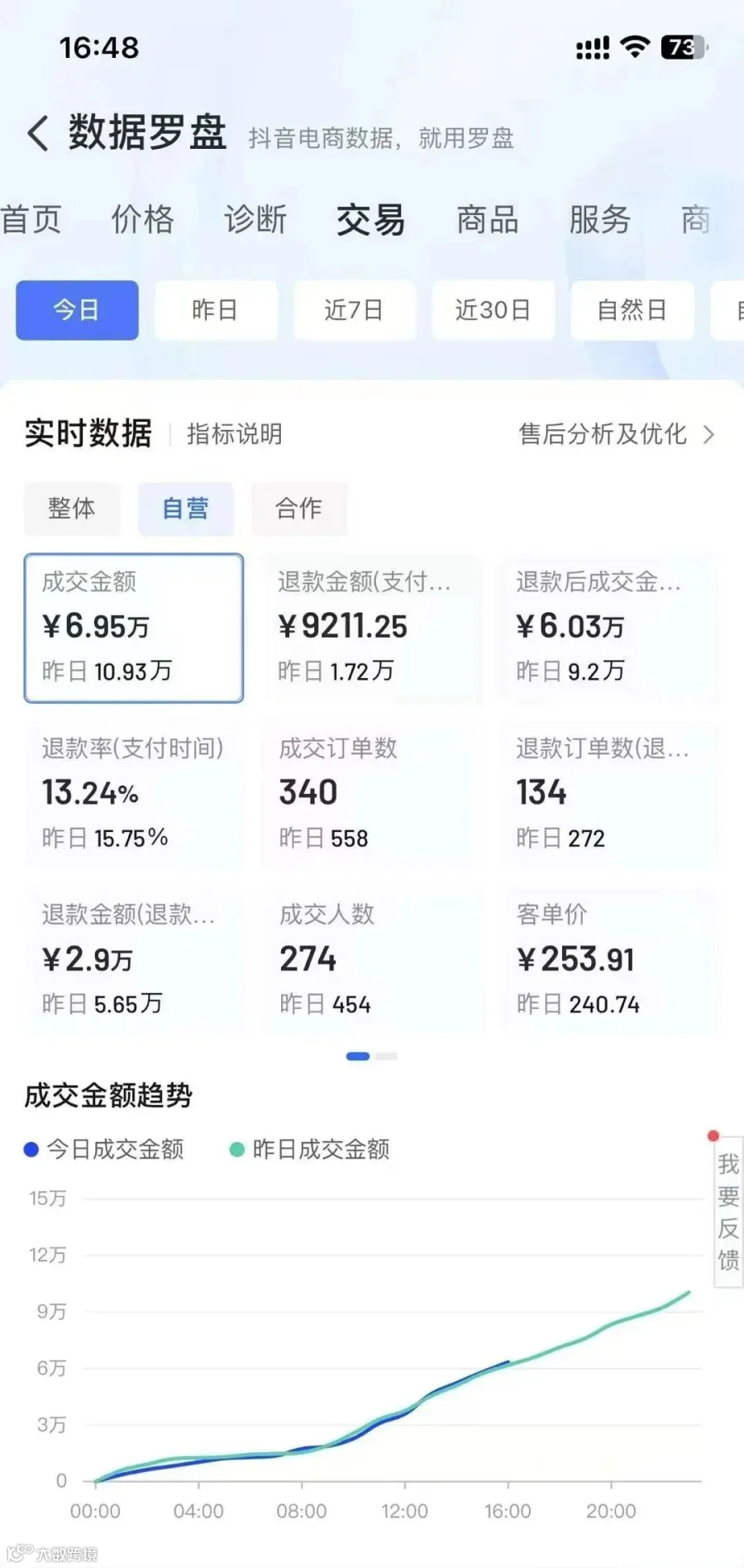Select the 成交人数 metric card

click(371, 960)
